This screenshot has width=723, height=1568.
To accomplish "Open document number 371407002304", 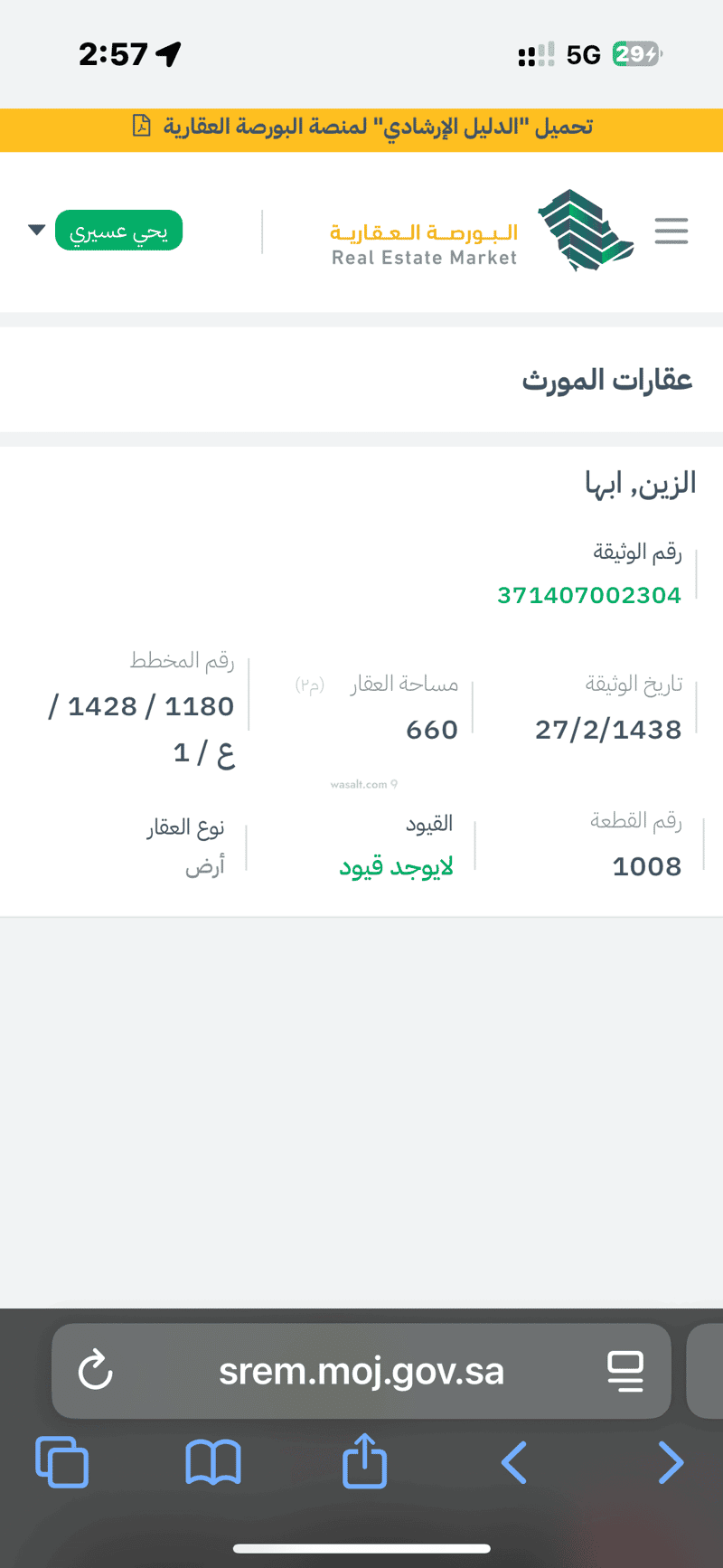I will pyautogui.click(x=588, y=595).
